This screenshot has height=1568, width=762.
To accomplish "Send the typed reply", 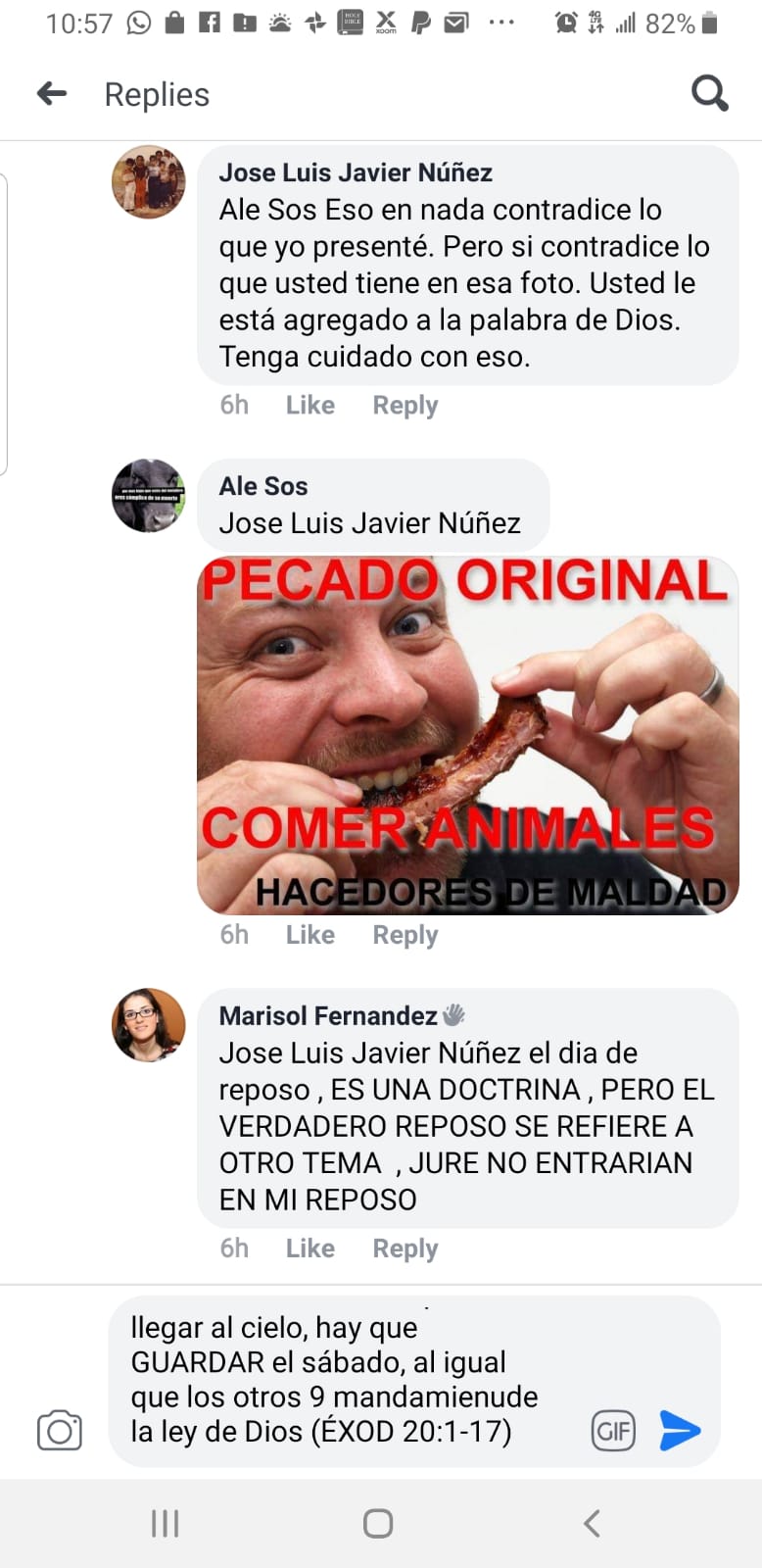I will tap(680, 1431).
